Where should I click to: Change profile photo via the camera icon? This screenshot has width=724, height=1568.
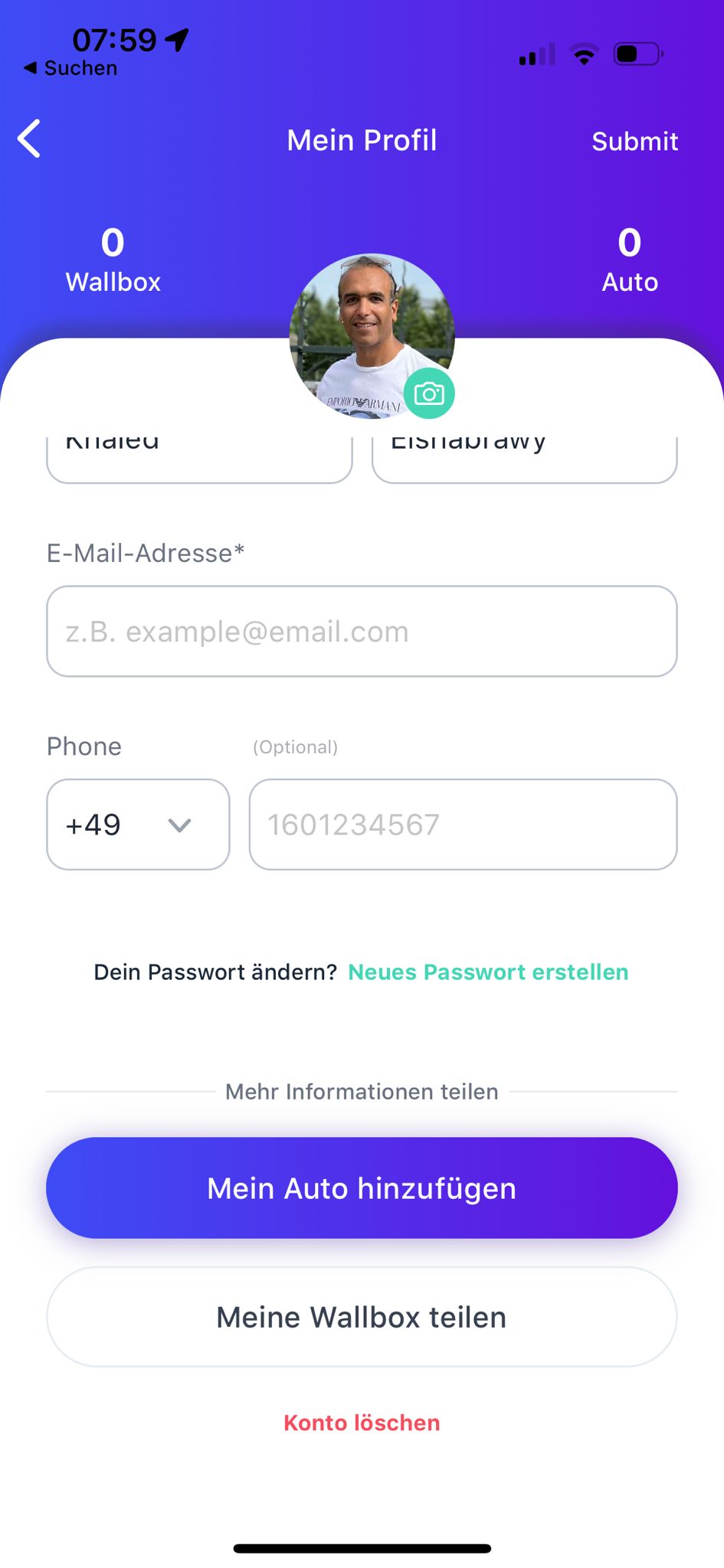point(429,394)
